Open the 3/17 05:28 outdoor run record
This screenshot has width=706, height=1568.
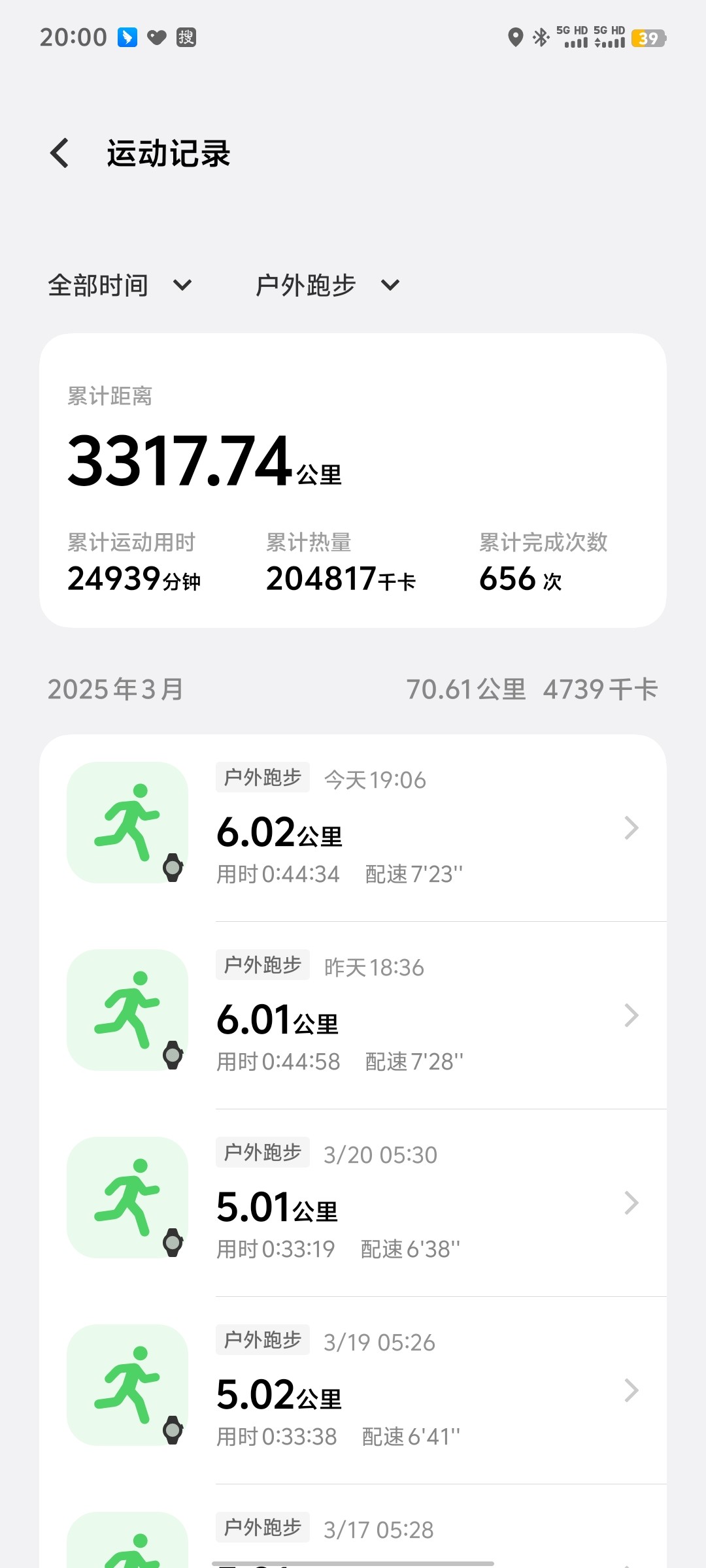pyautogui.click(x=353, y=1527)
